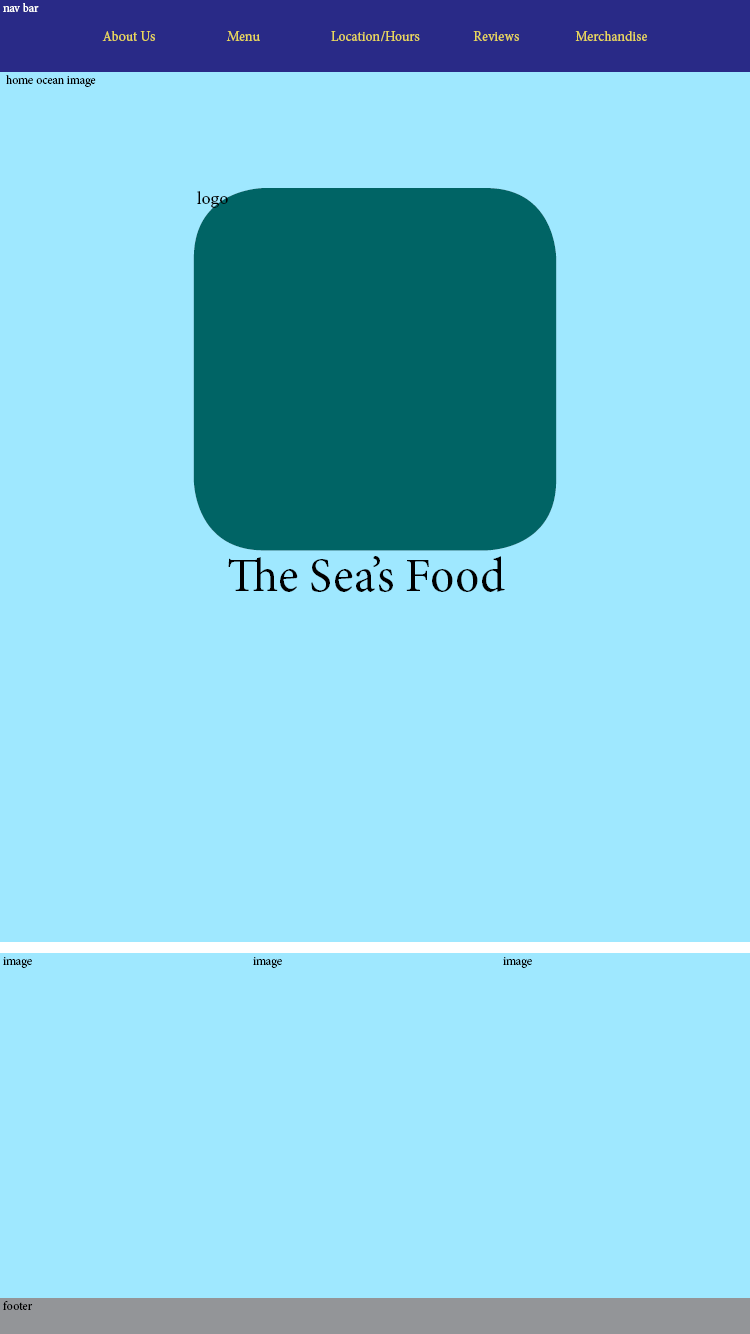Screen dimensions: 750x1334
Task: View the Reviews section
Action: [x=496, y=37]
